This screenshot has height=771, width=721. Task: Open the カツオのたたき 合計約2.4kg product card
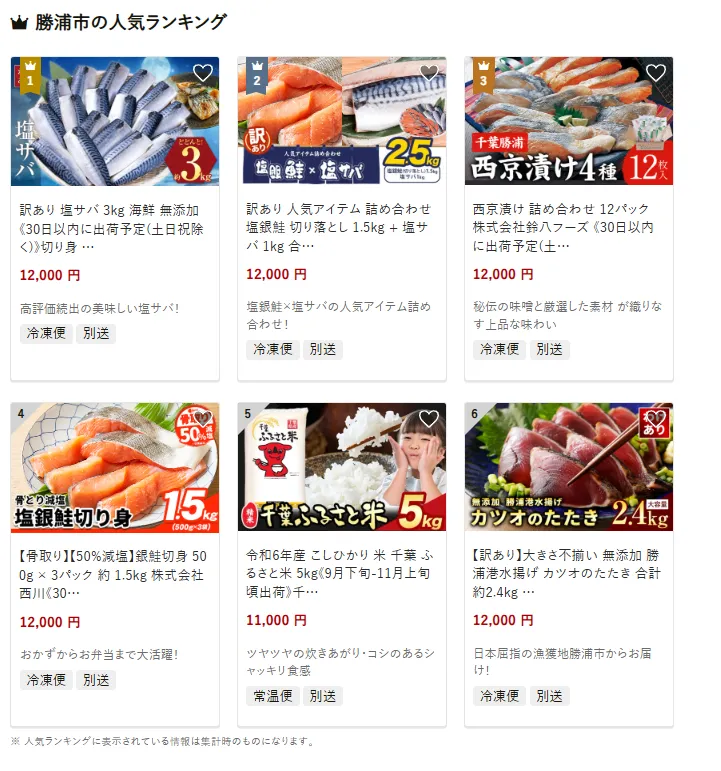[x=568, y=575]
